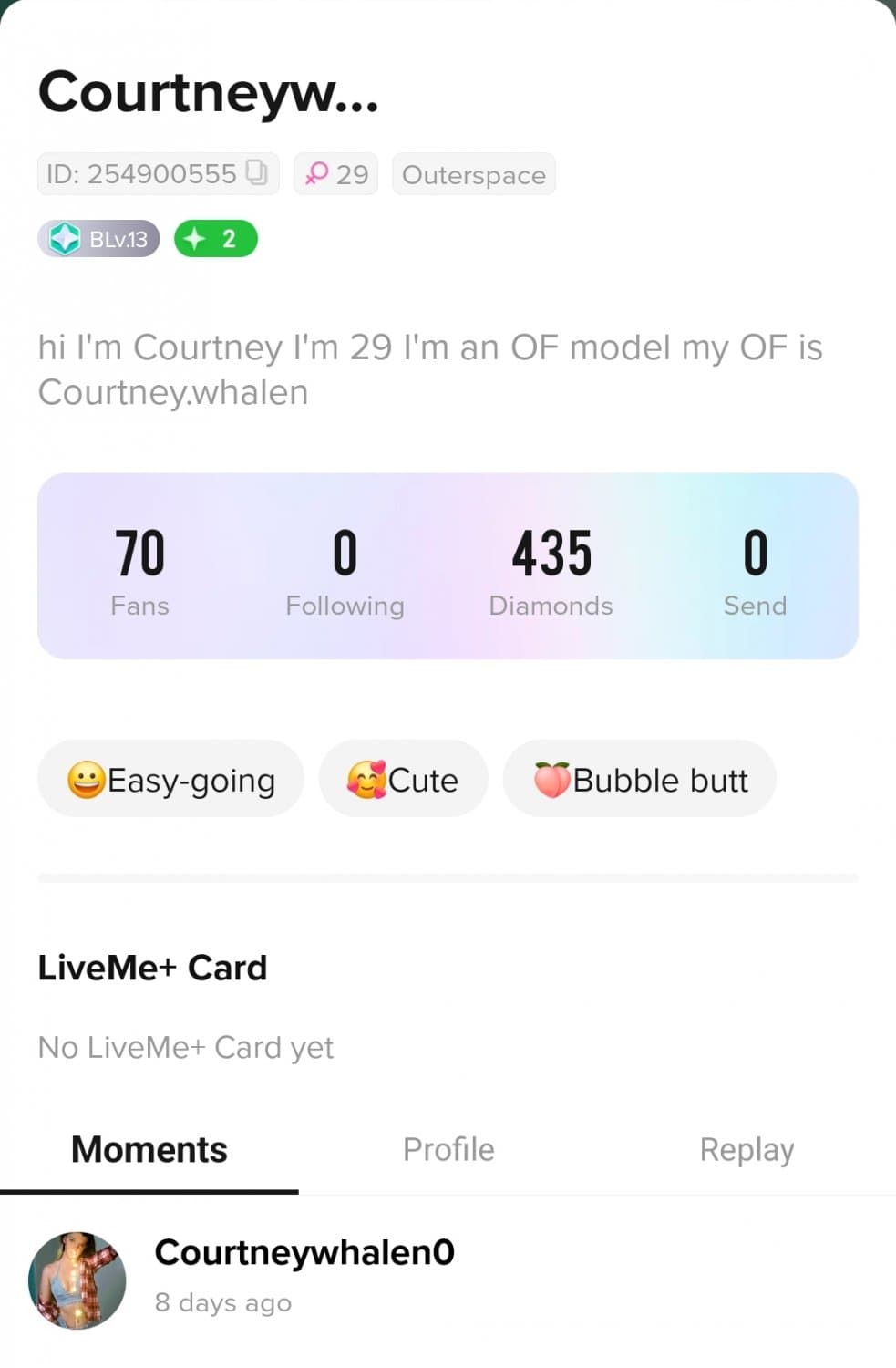Open the Replay tab

coord(747,1150)
